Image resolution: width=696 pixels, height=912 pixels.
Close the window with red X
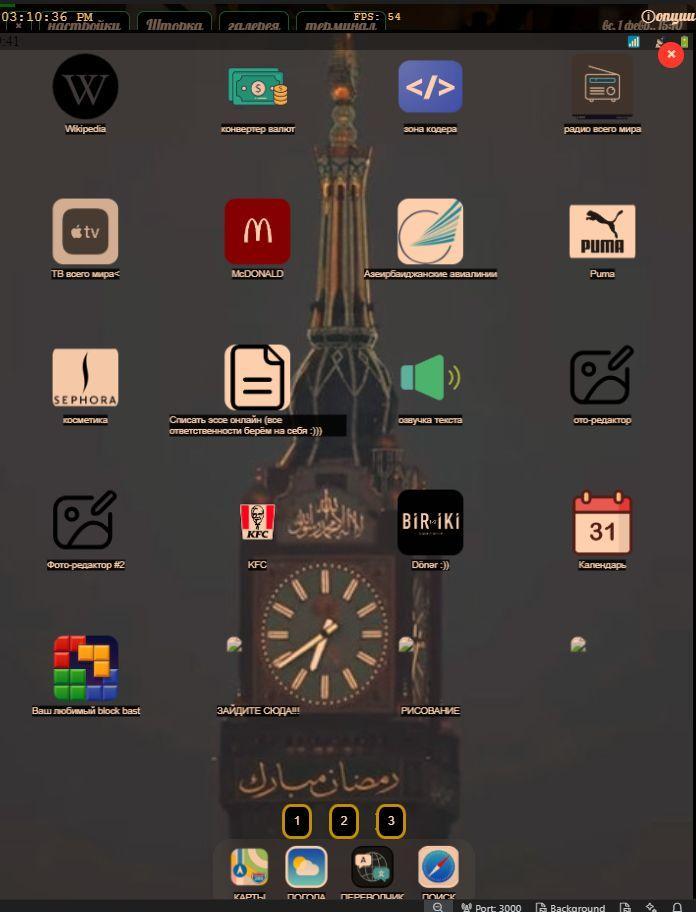click(x=670, y=55)
